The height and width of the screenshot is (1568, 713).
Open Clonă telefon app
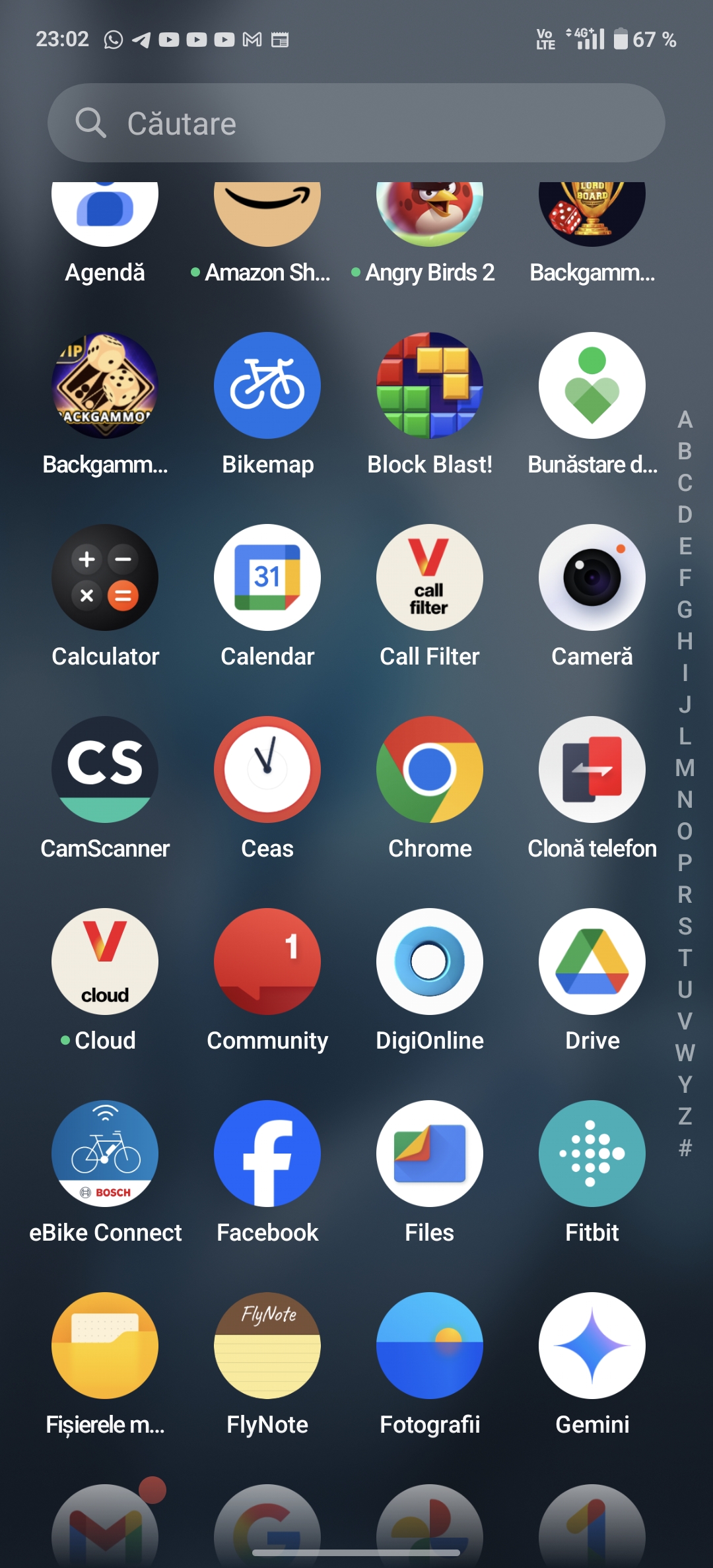coord(592,769)
